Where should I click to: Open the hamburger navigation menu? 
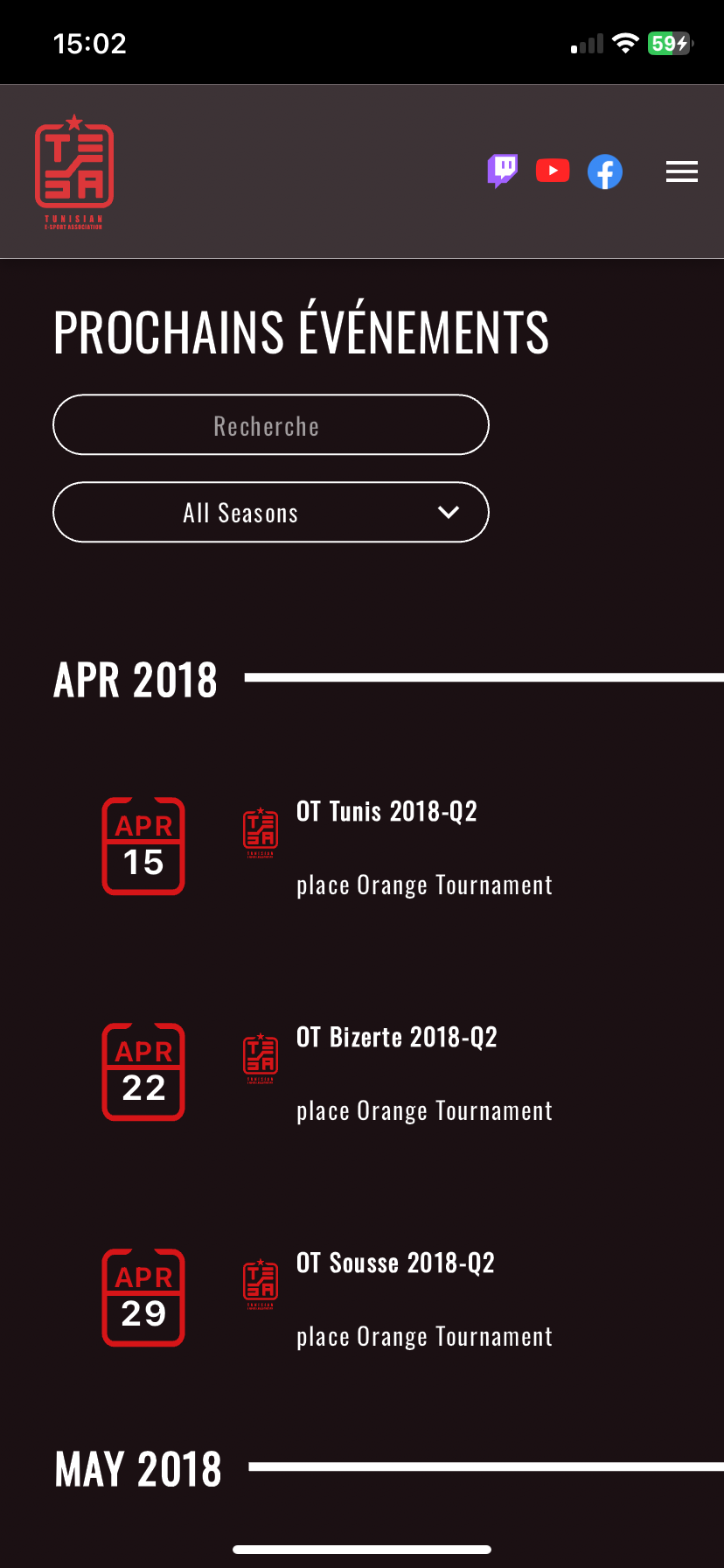681,171
